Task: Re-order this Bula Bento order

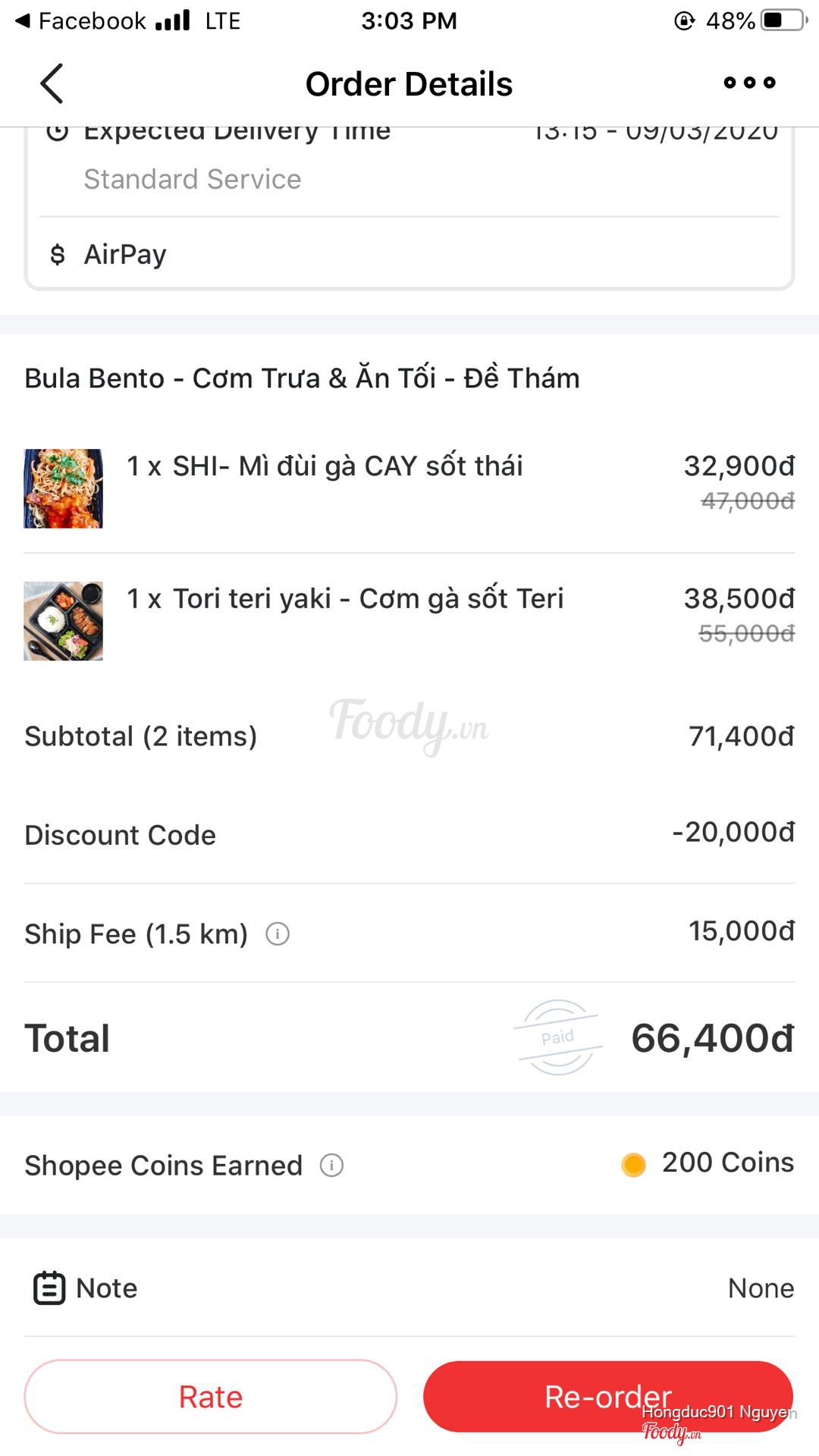Action: (607, 1396)
